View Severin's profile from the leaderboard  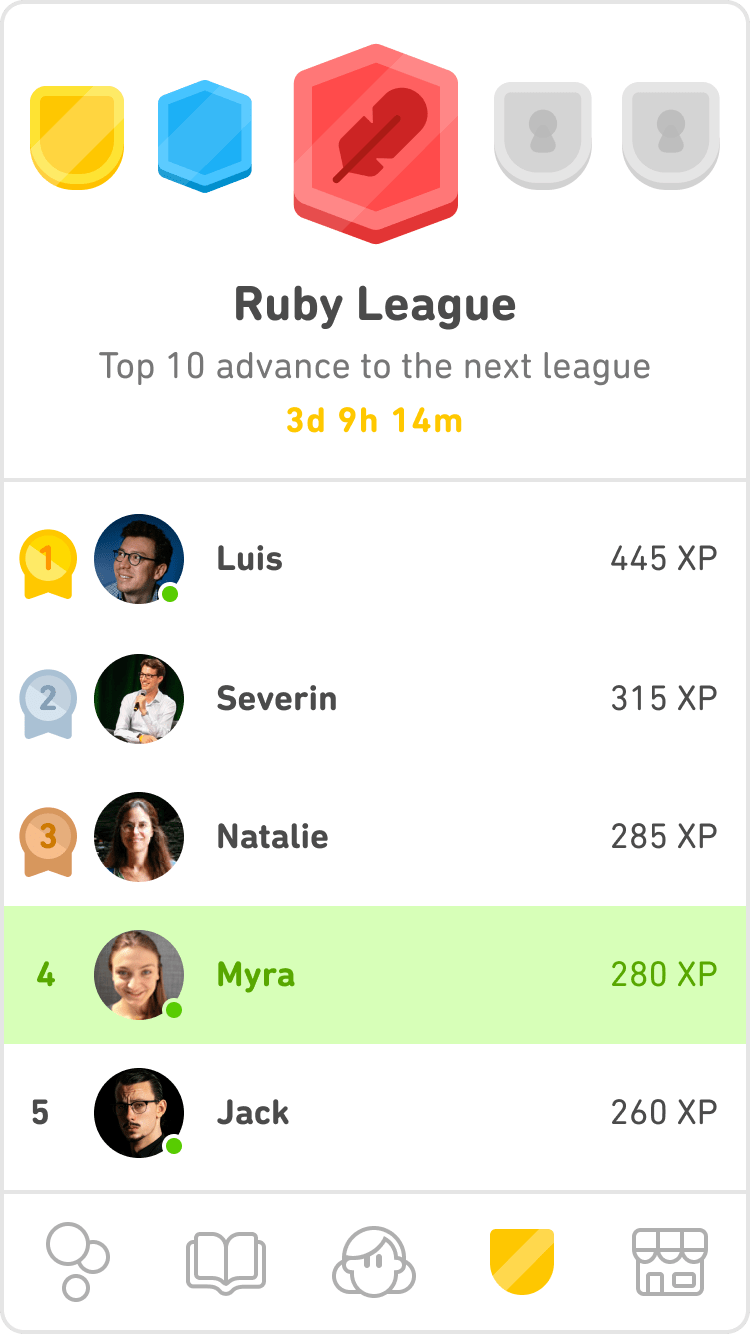[x=375, y=698]
